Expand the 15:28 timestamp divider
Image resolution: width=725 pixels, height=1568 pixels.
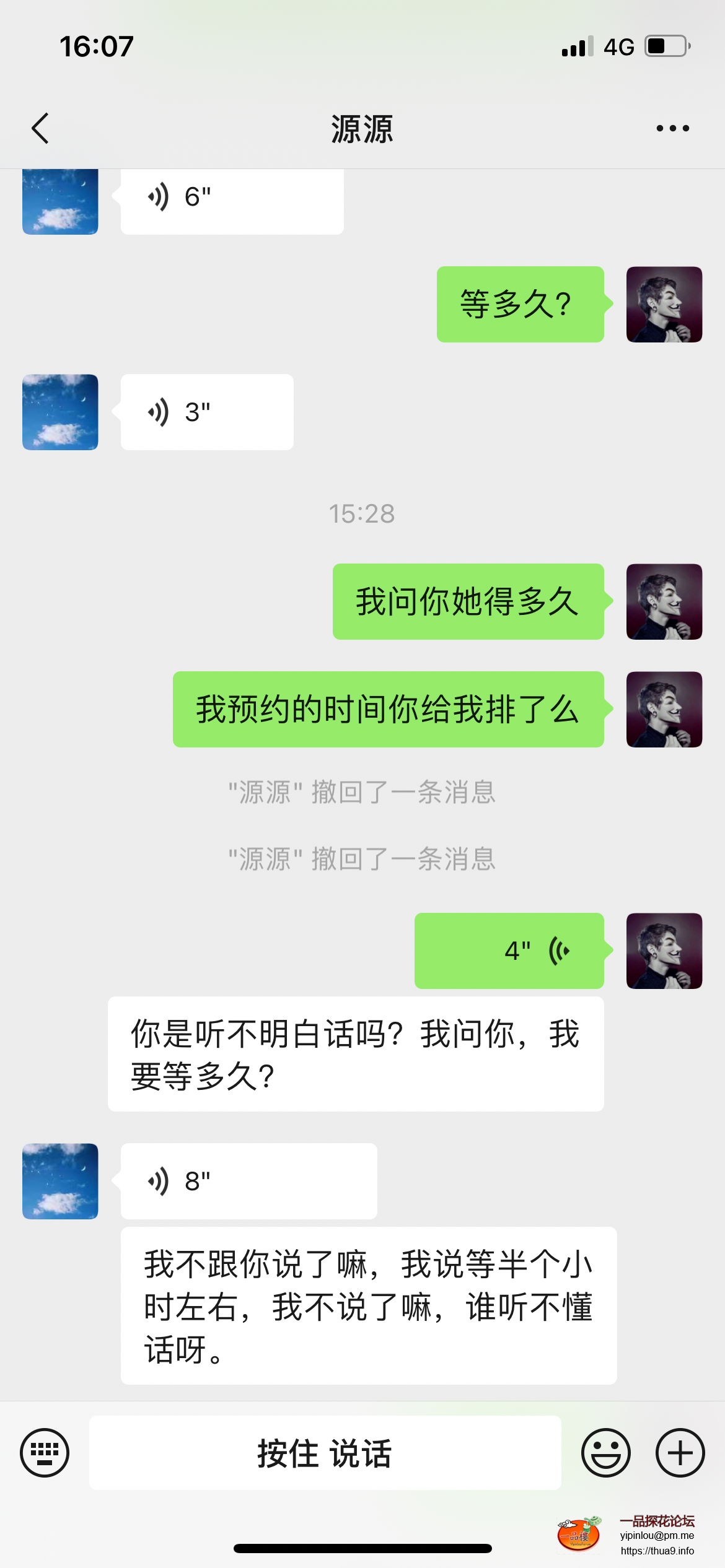pos(362,513)
